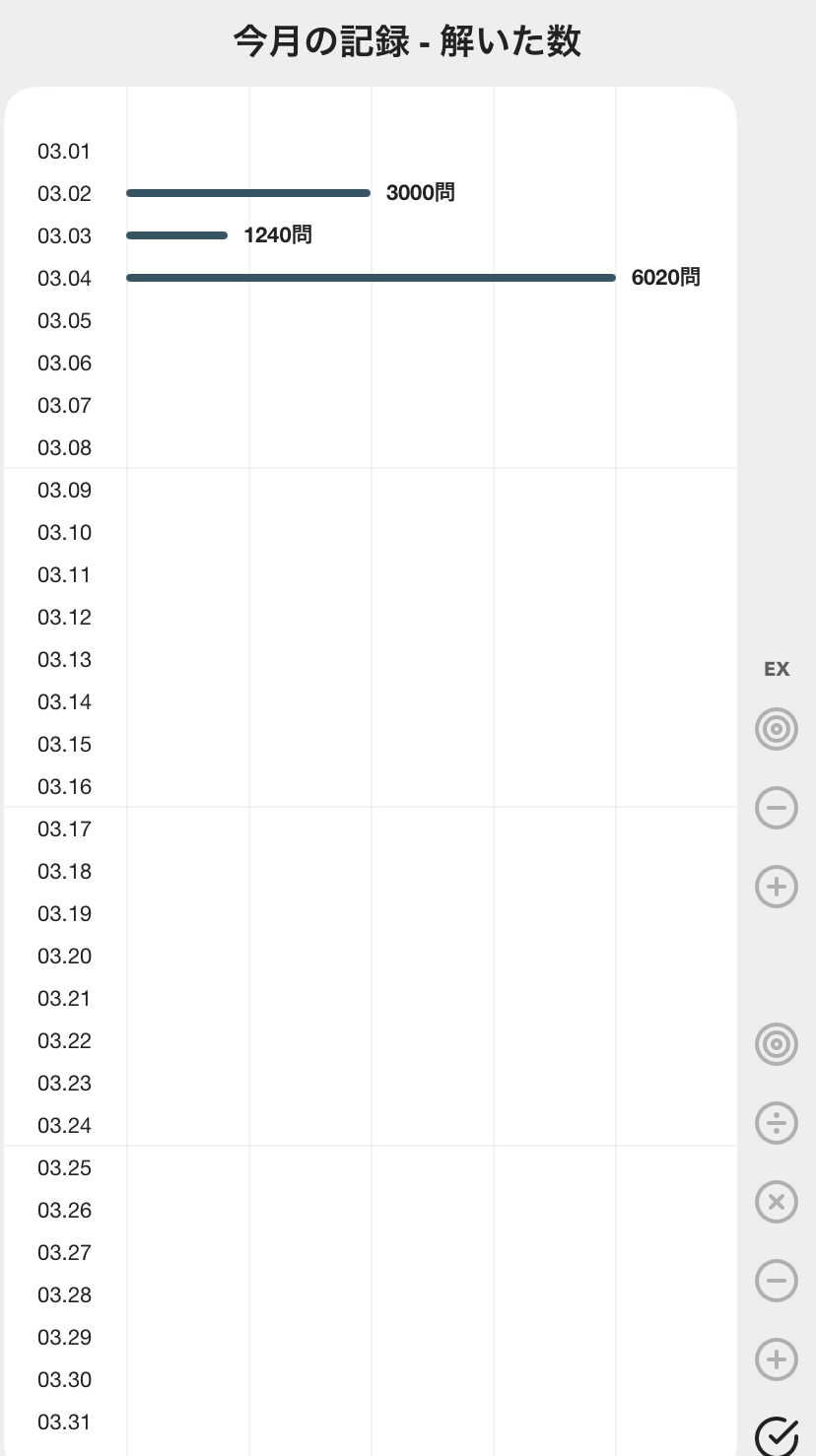The image size is (816, 1456).
Task: Show the EX addition records
Action: pyautogui.click(x=777, y=887)
